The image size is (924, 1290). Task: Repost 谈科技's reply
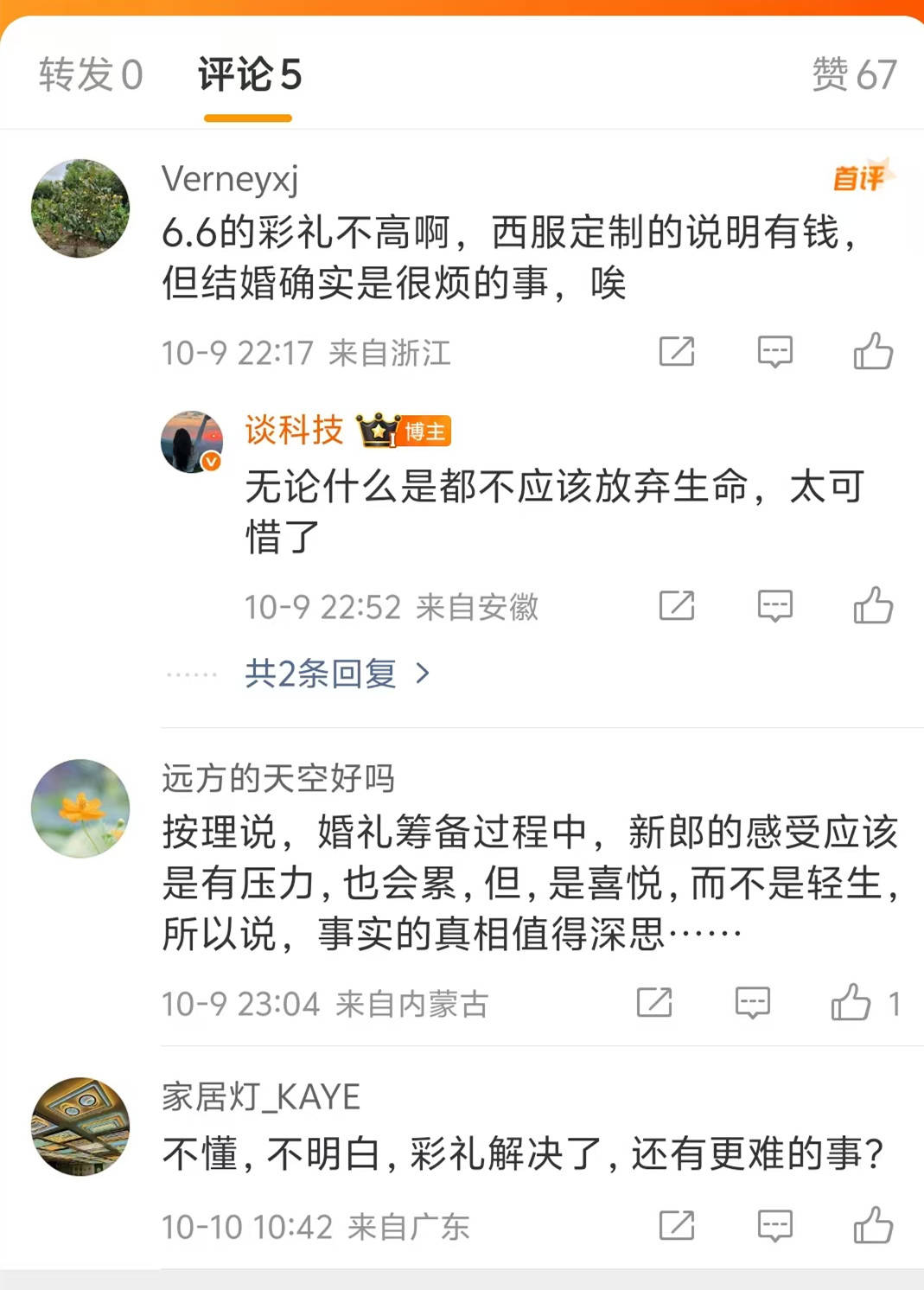pyautogui.click(x=676, y=606)
